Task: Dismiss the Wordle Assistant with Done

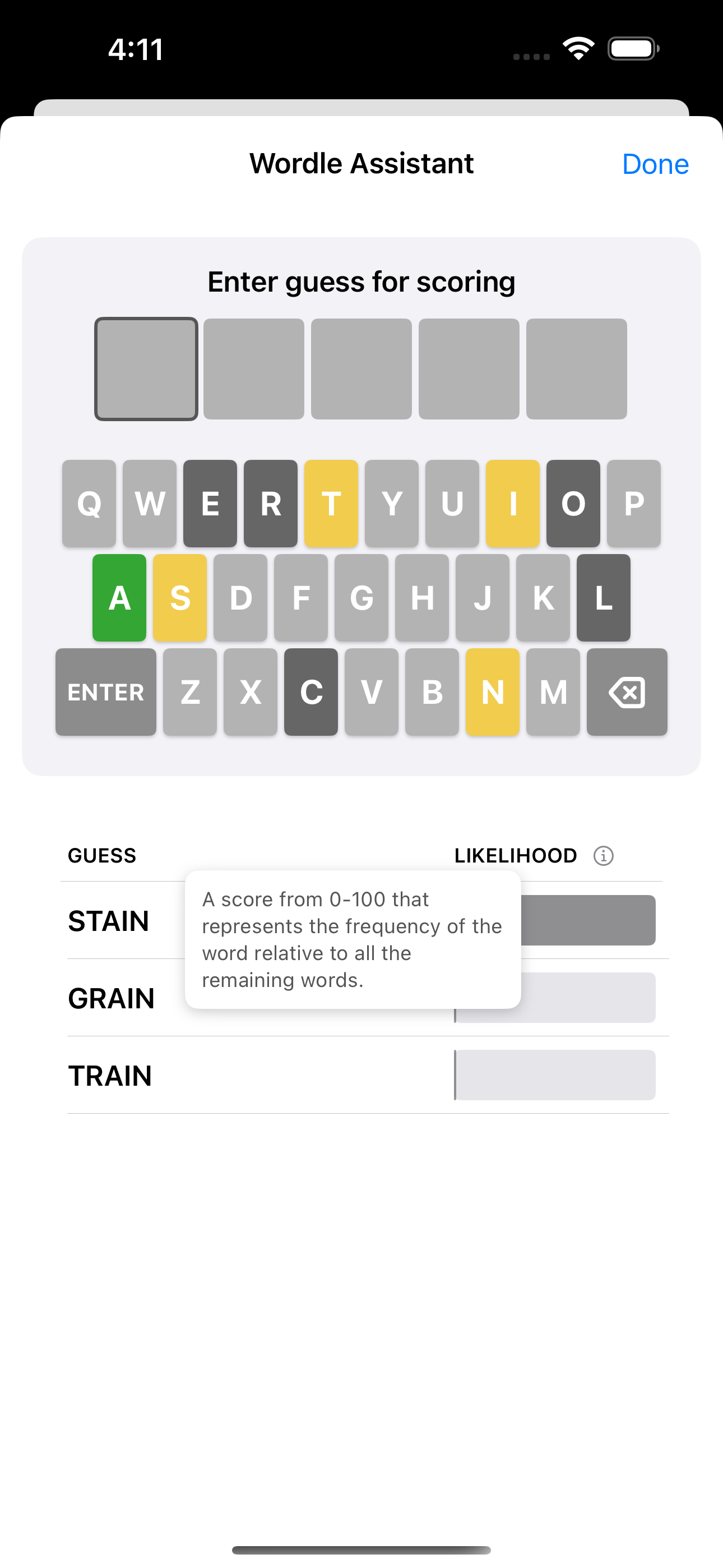Action: point(655,163)
